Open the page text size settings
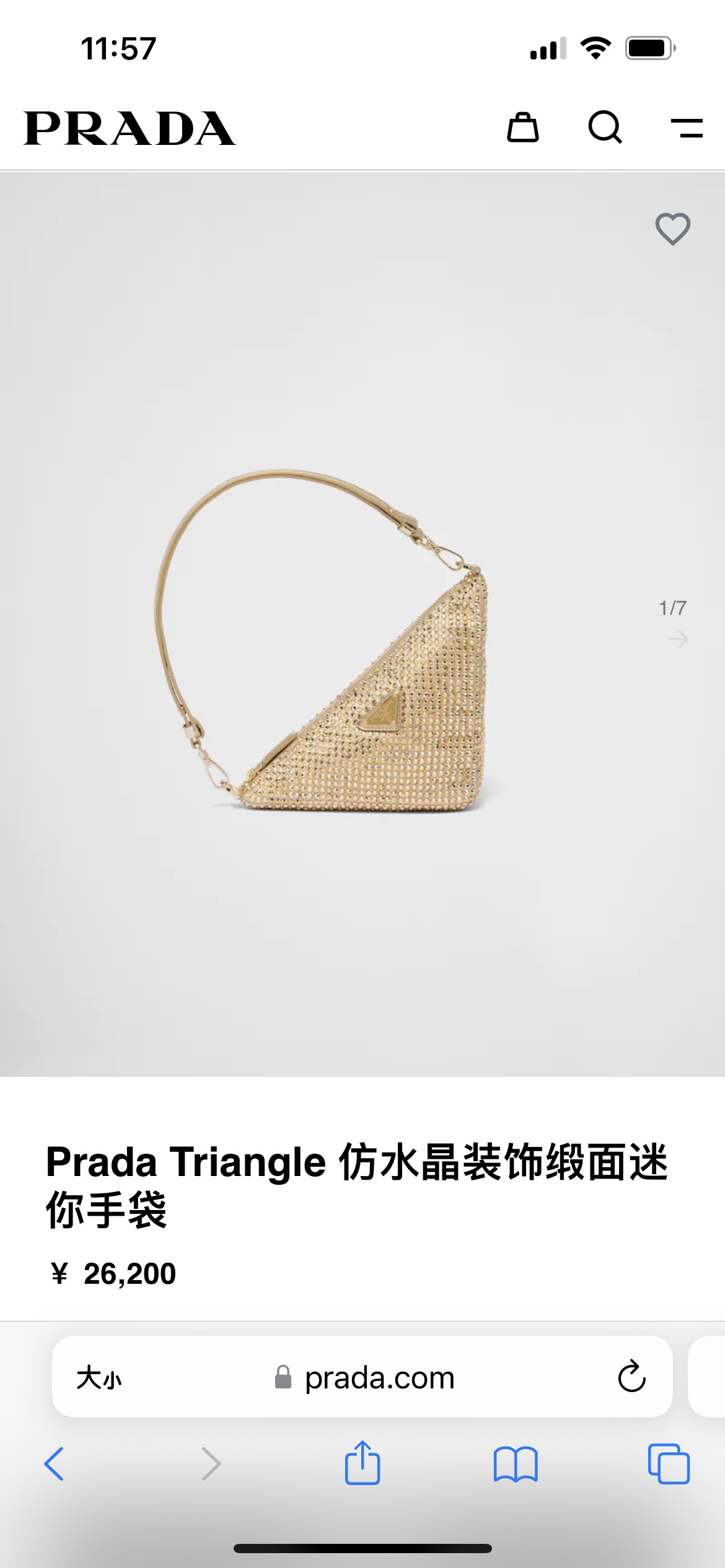 click(99, 1378)
